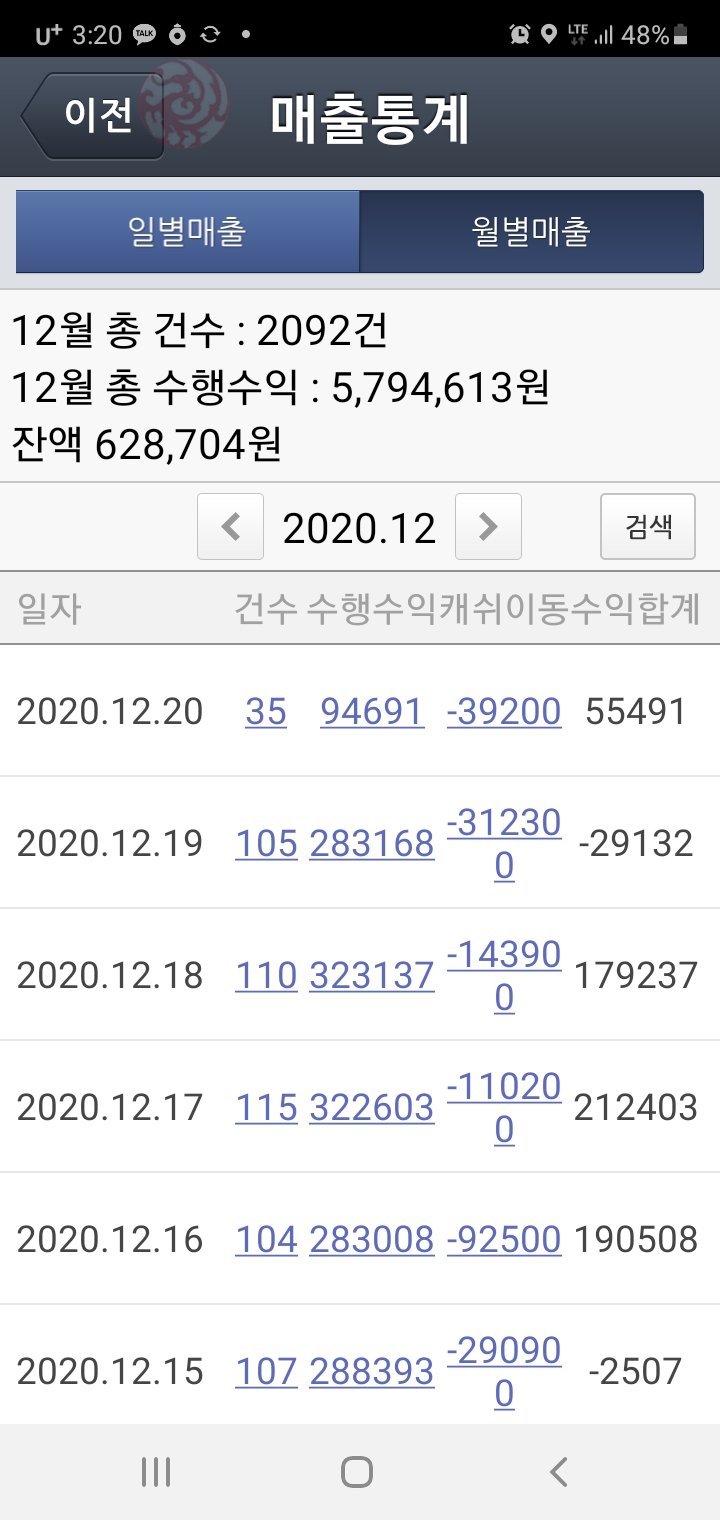
Task: Select the 일별매출 tab
Action: click(187, 232)
